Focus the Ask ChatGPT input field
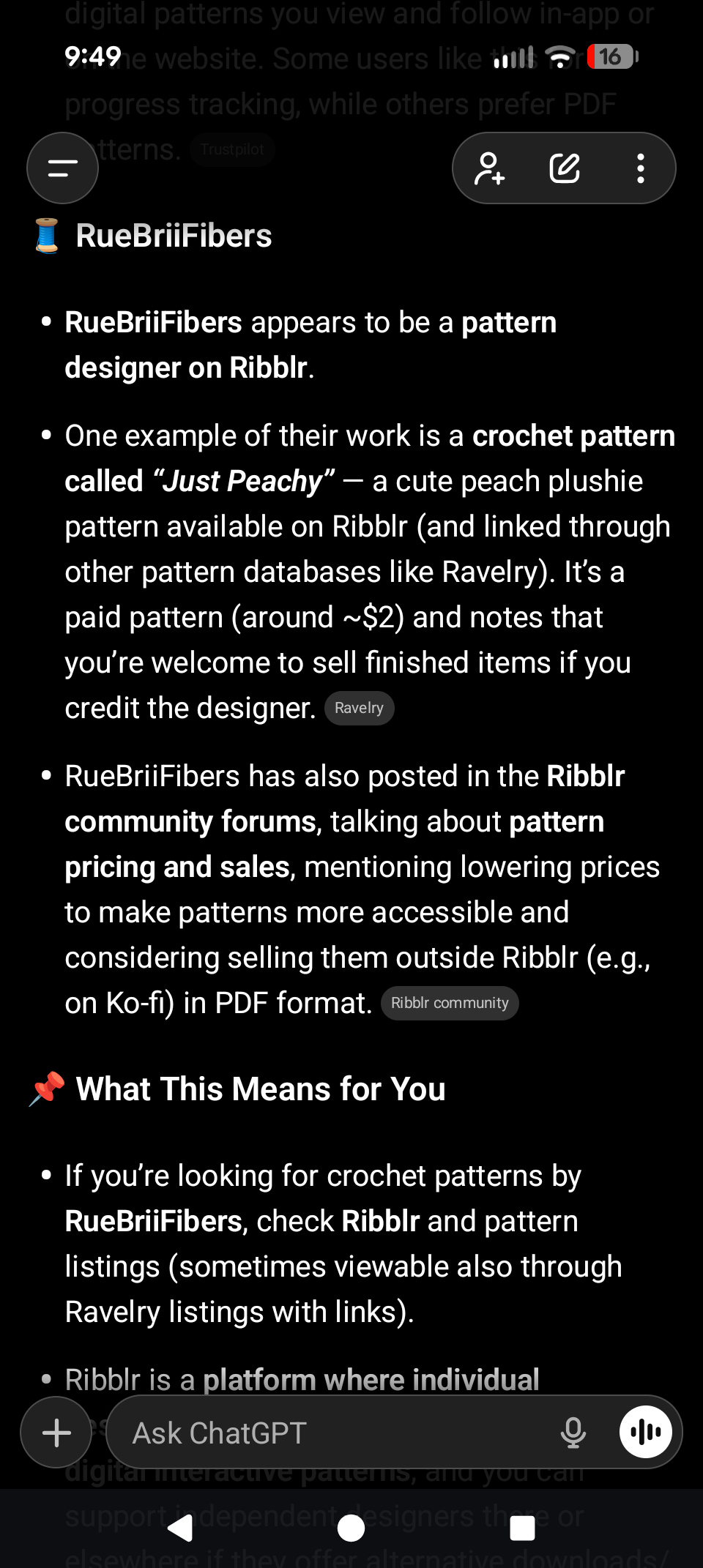 click(x=330, y=1433)
